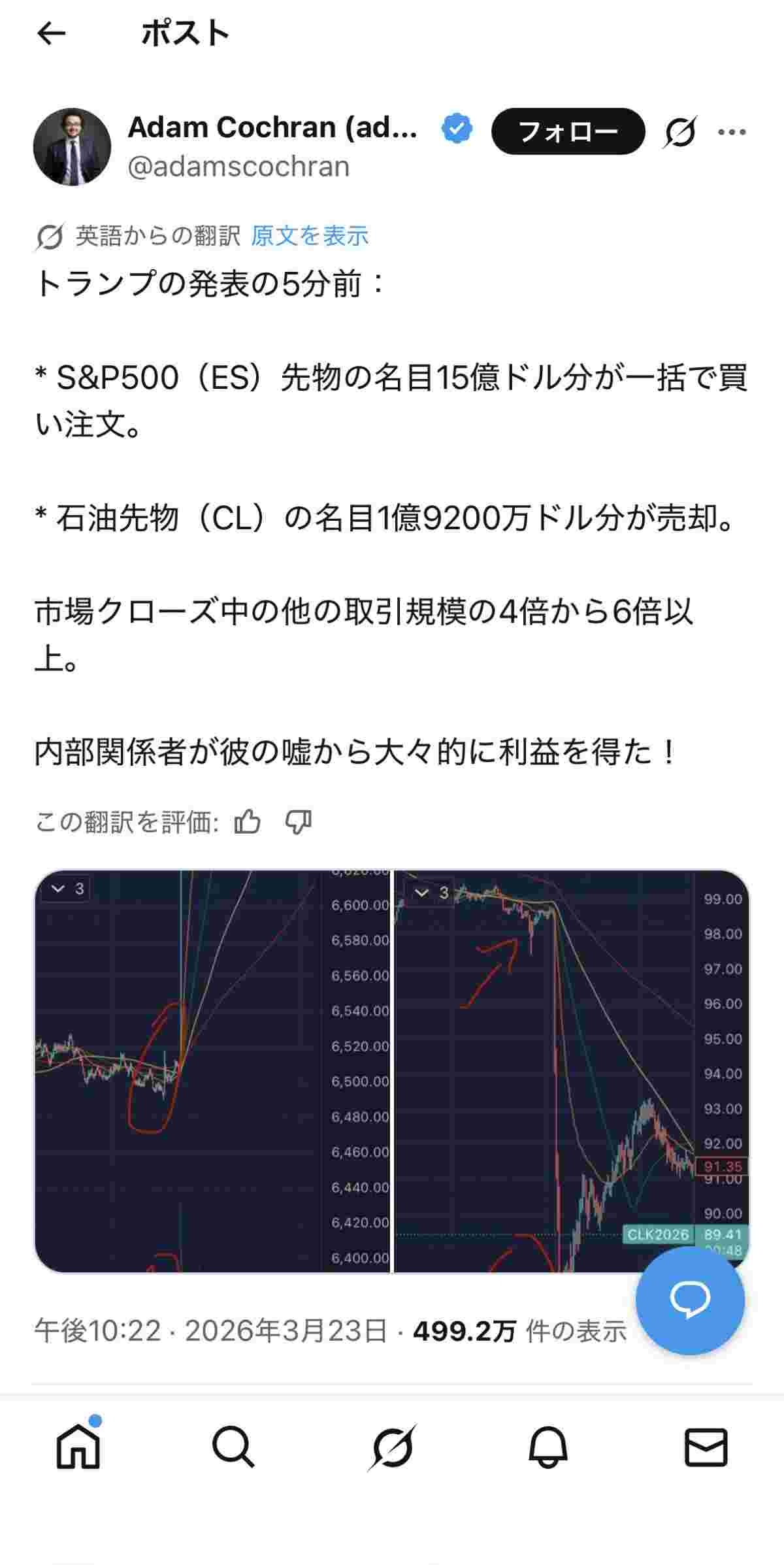Rate the translation thumbs up
784x1565 pixels.
[x=248, y=822]
